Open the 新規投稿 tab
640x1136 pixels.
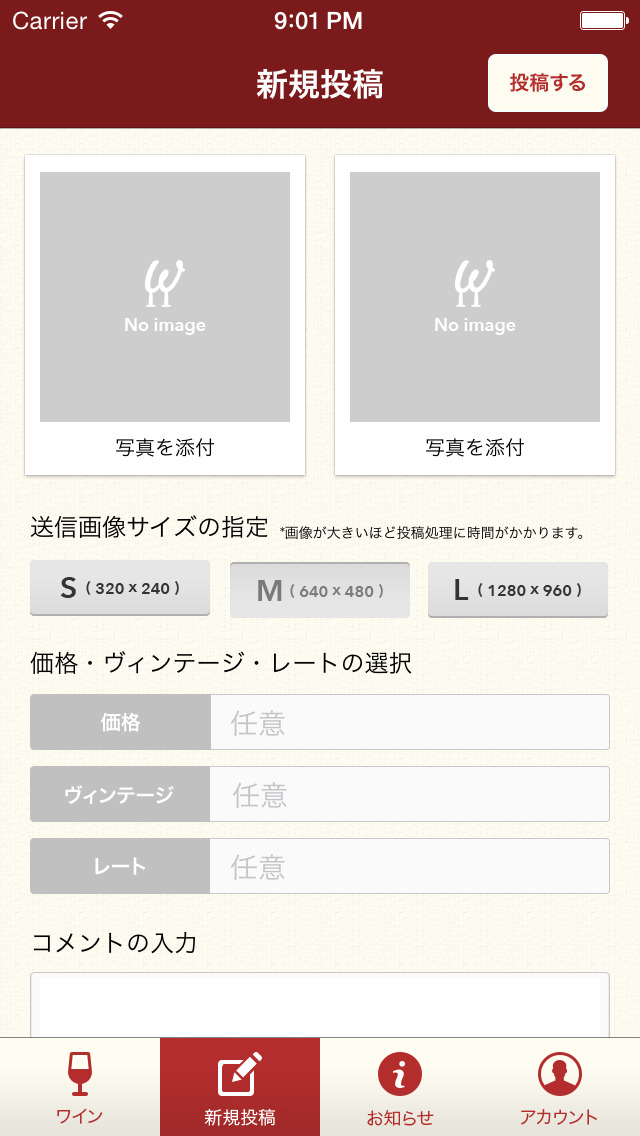coord(240,1087)
